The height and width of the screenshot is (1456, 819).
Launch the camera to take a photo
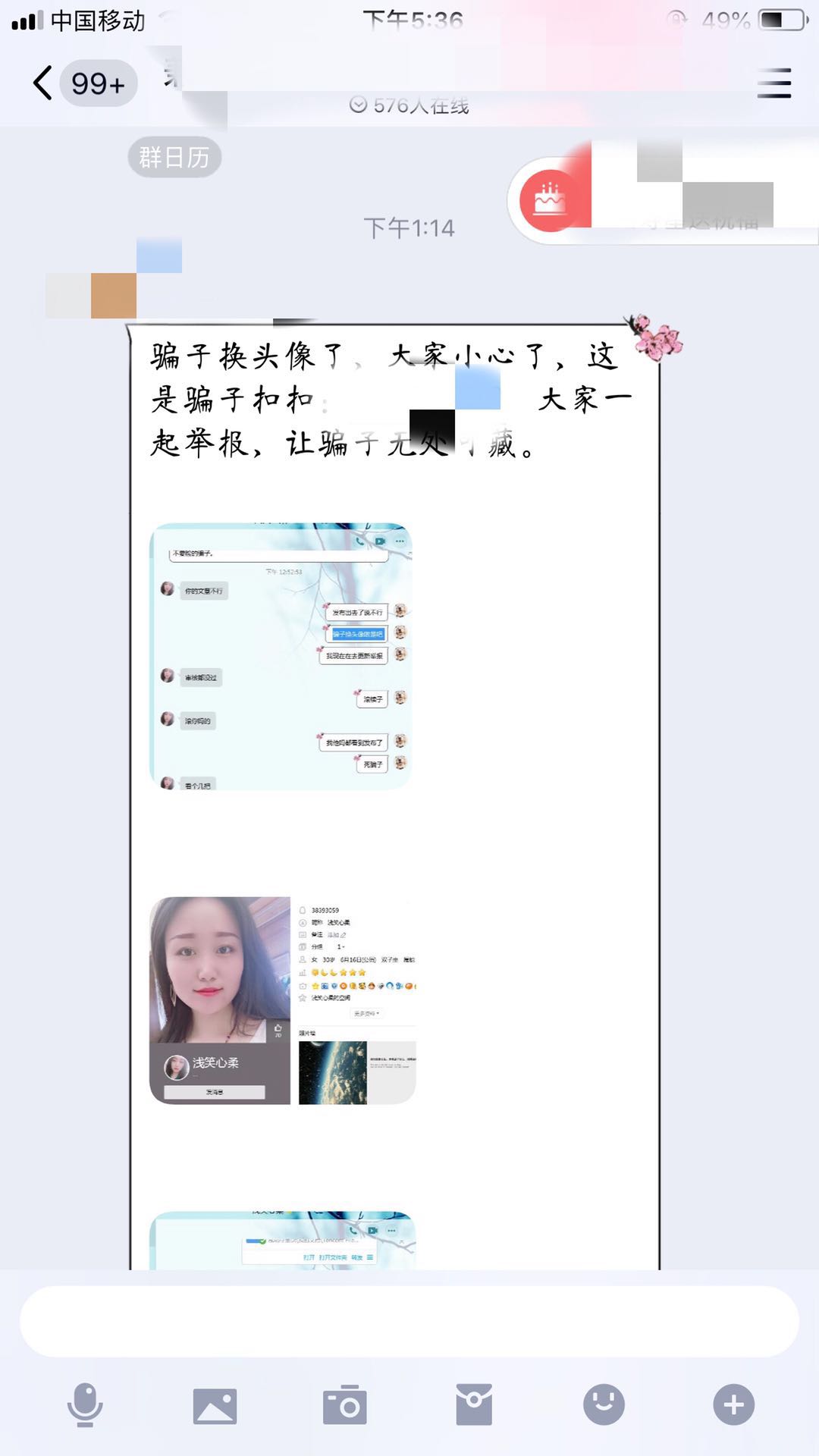[x=345, y=1405]
